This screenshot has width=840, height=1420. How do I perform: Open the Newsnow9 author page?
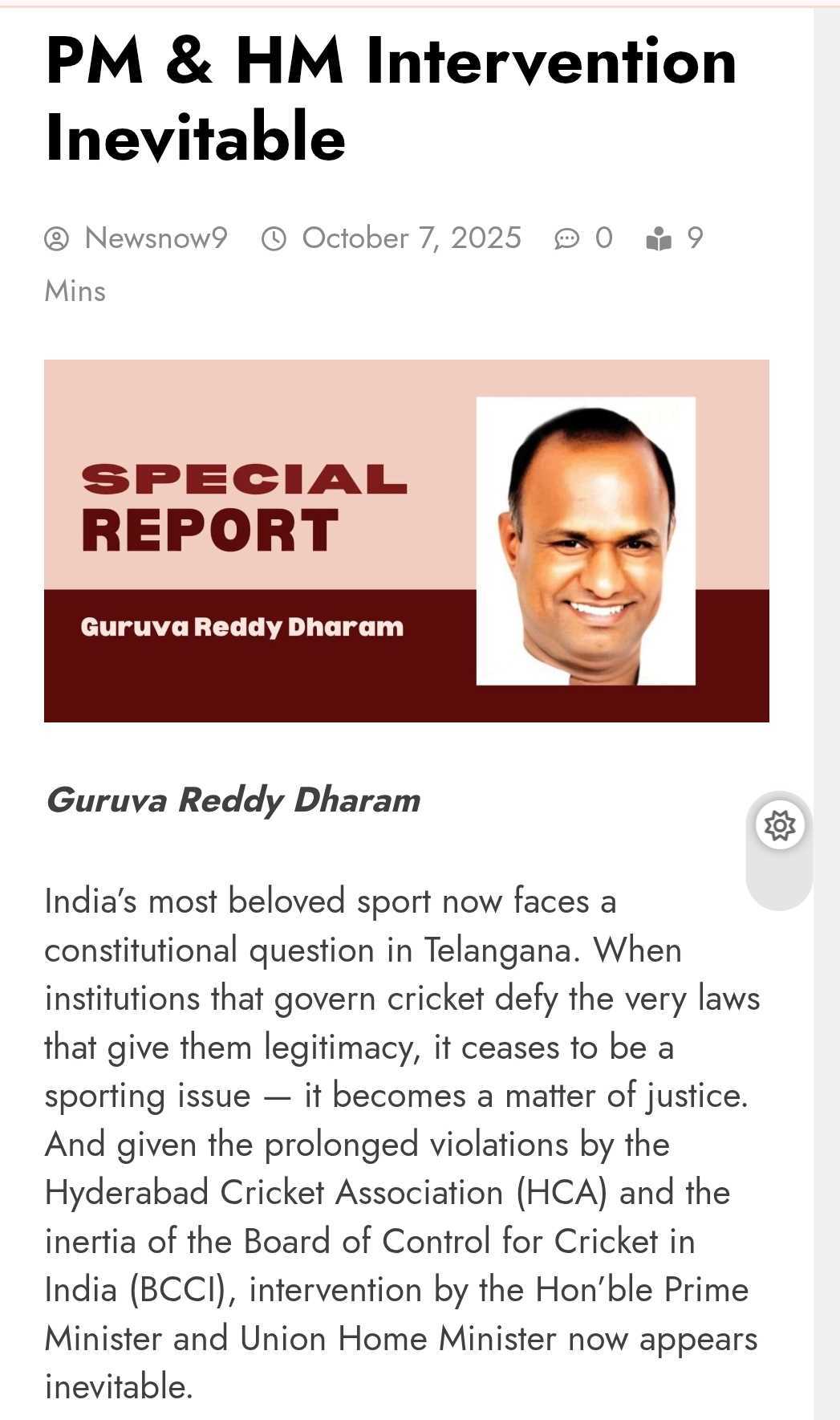coord(156,238)
